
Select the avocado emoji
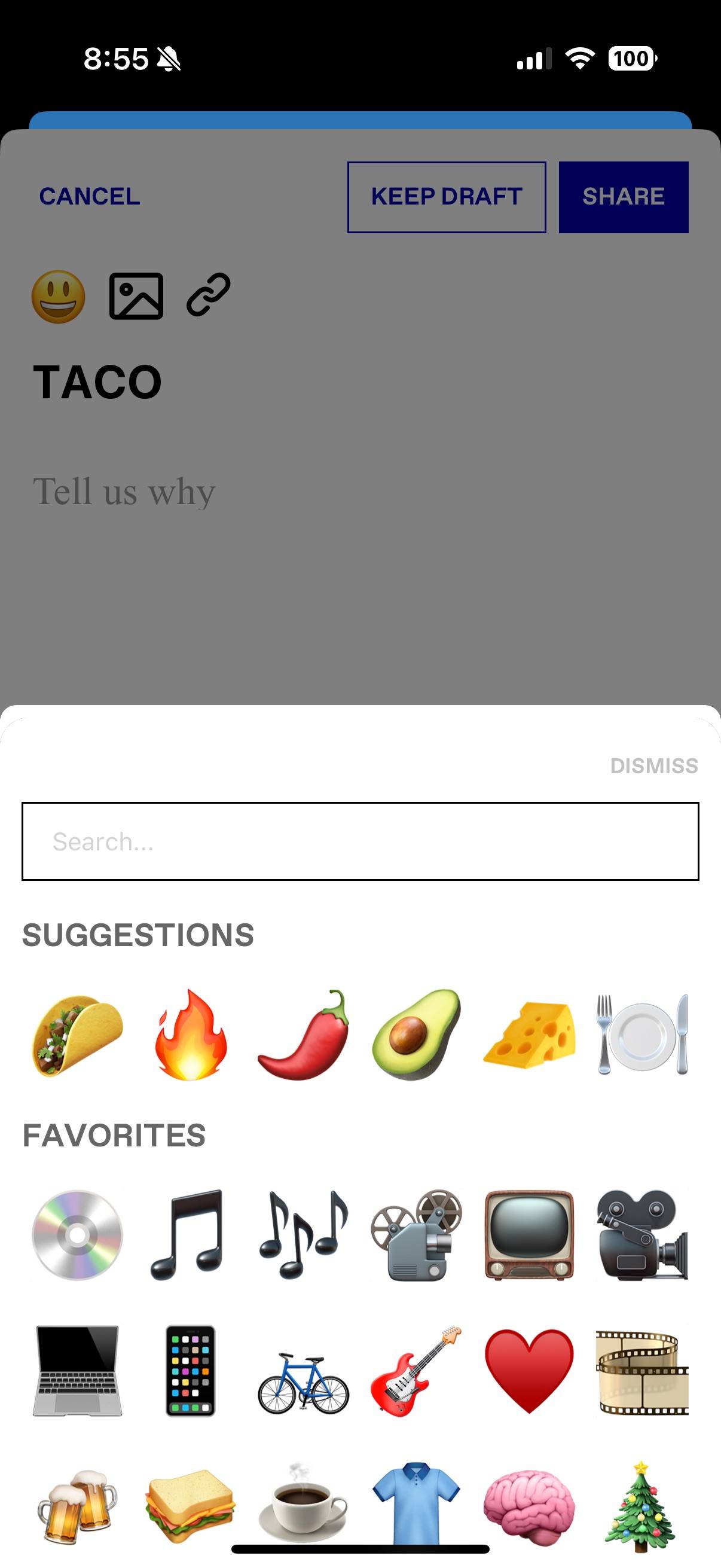417,1035
